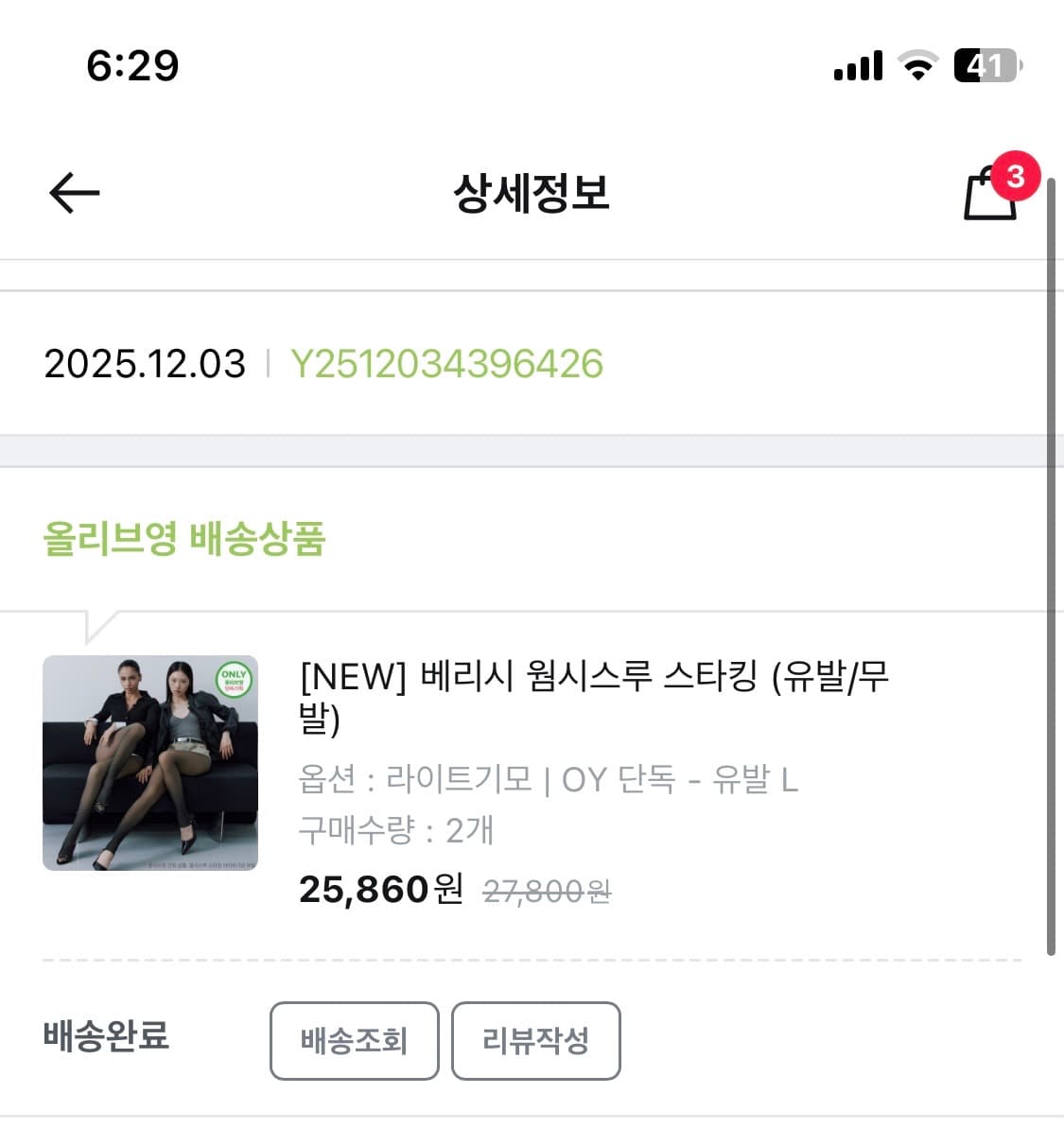
Task: Tap the 배송완료 delivery status label
Action: pos(107,1037)
